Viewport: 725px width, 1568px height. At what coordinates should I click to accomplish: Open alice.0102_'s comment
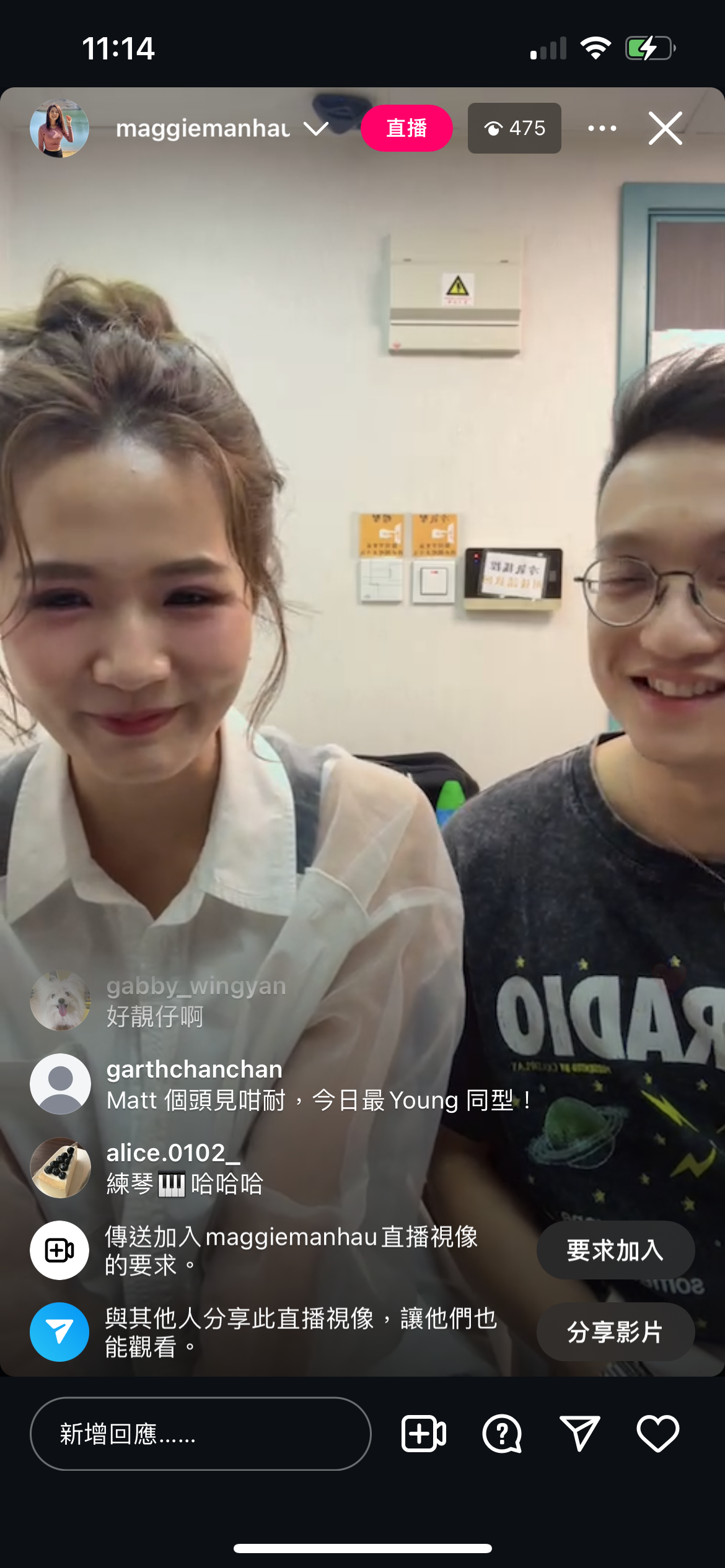[x=185, y=1168]
